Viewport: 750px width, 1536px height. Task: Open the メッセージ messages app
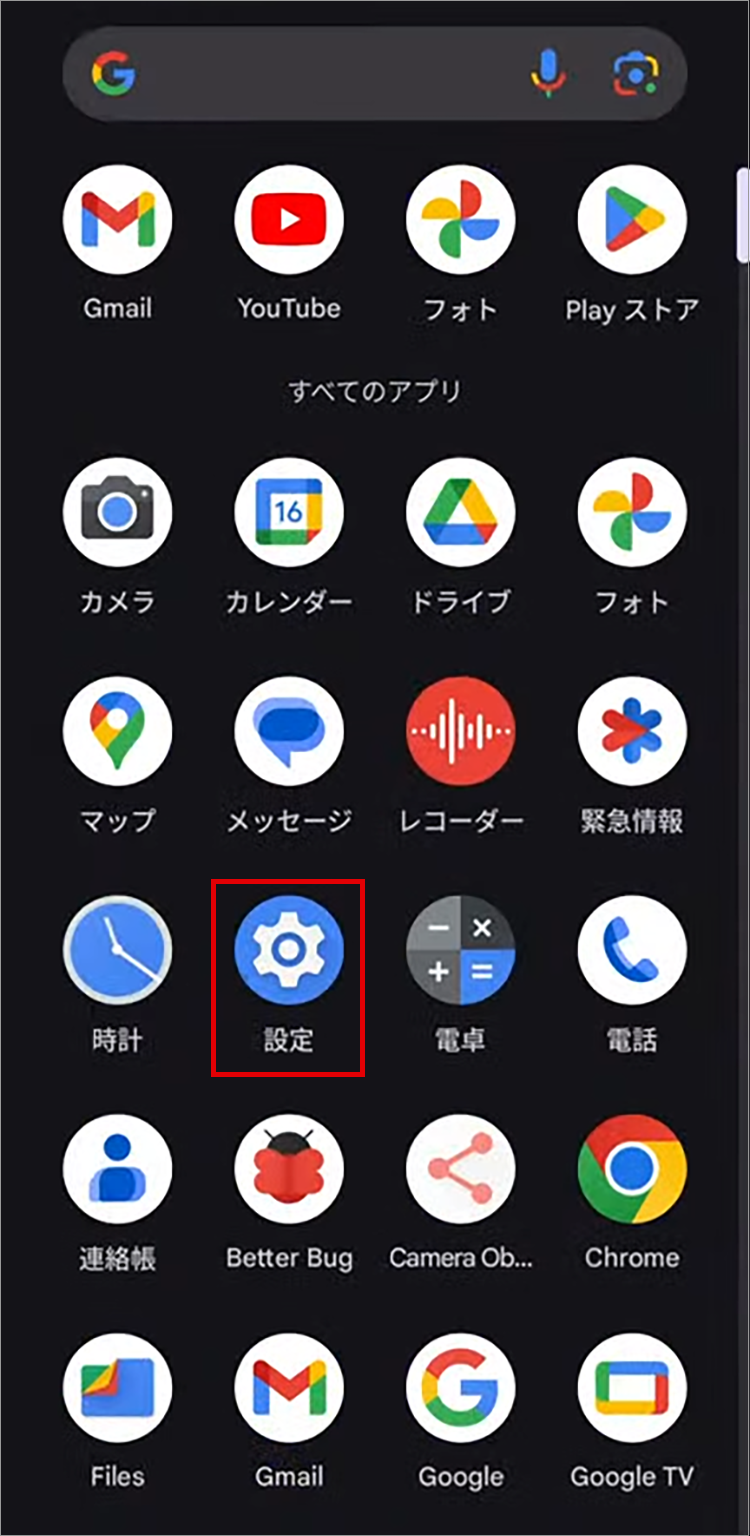tap(289, 731)
